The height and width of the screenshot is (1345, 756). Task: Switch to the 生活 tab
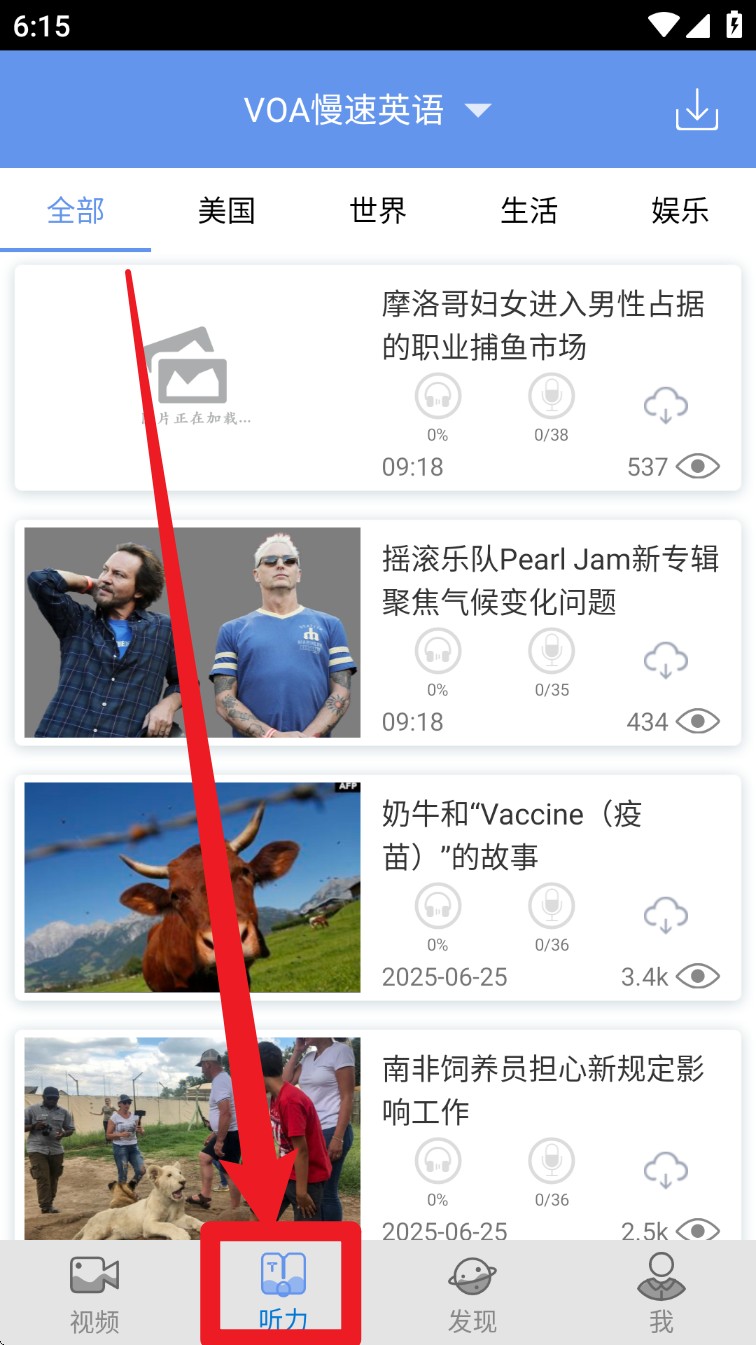pos(529,211)
